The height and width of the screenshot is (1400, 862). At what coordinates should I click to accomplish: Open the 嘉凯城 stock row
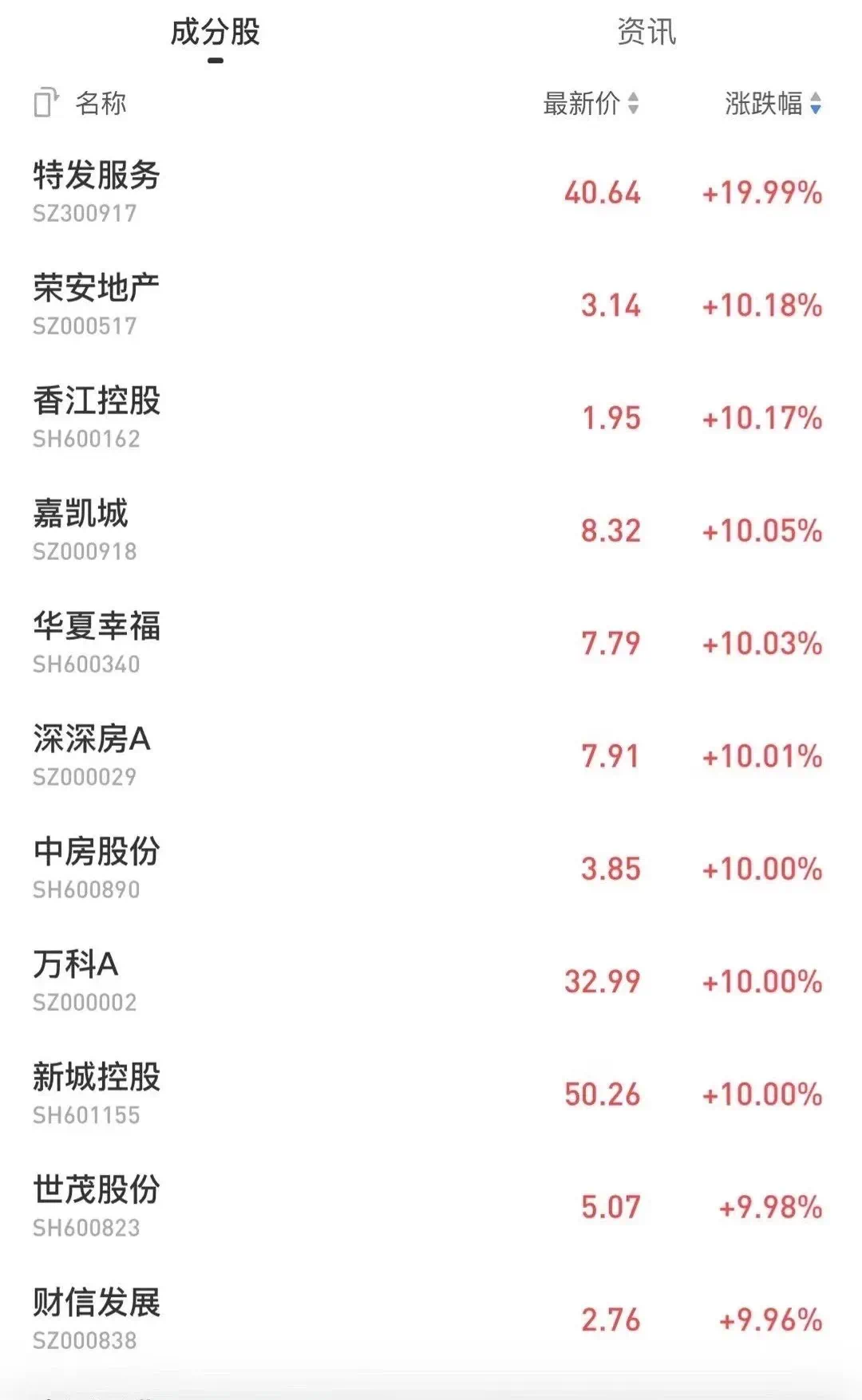pyautogui.click(x=431, y=530)
